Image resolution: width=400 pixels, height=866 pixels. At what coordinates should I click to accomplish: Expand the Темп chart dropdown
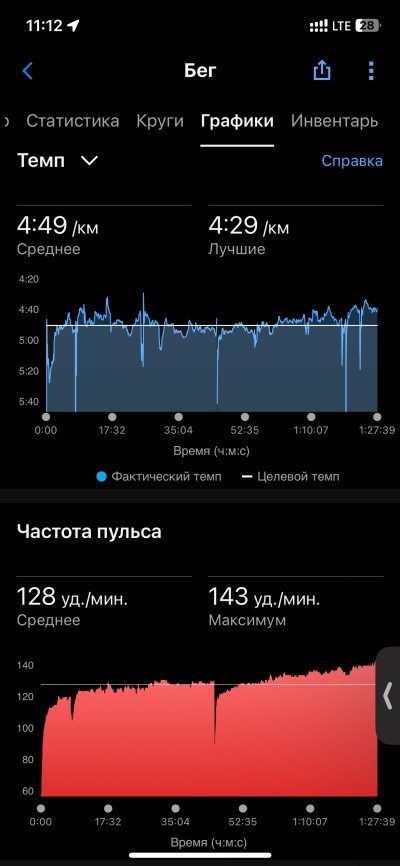(x=57, y=161)
